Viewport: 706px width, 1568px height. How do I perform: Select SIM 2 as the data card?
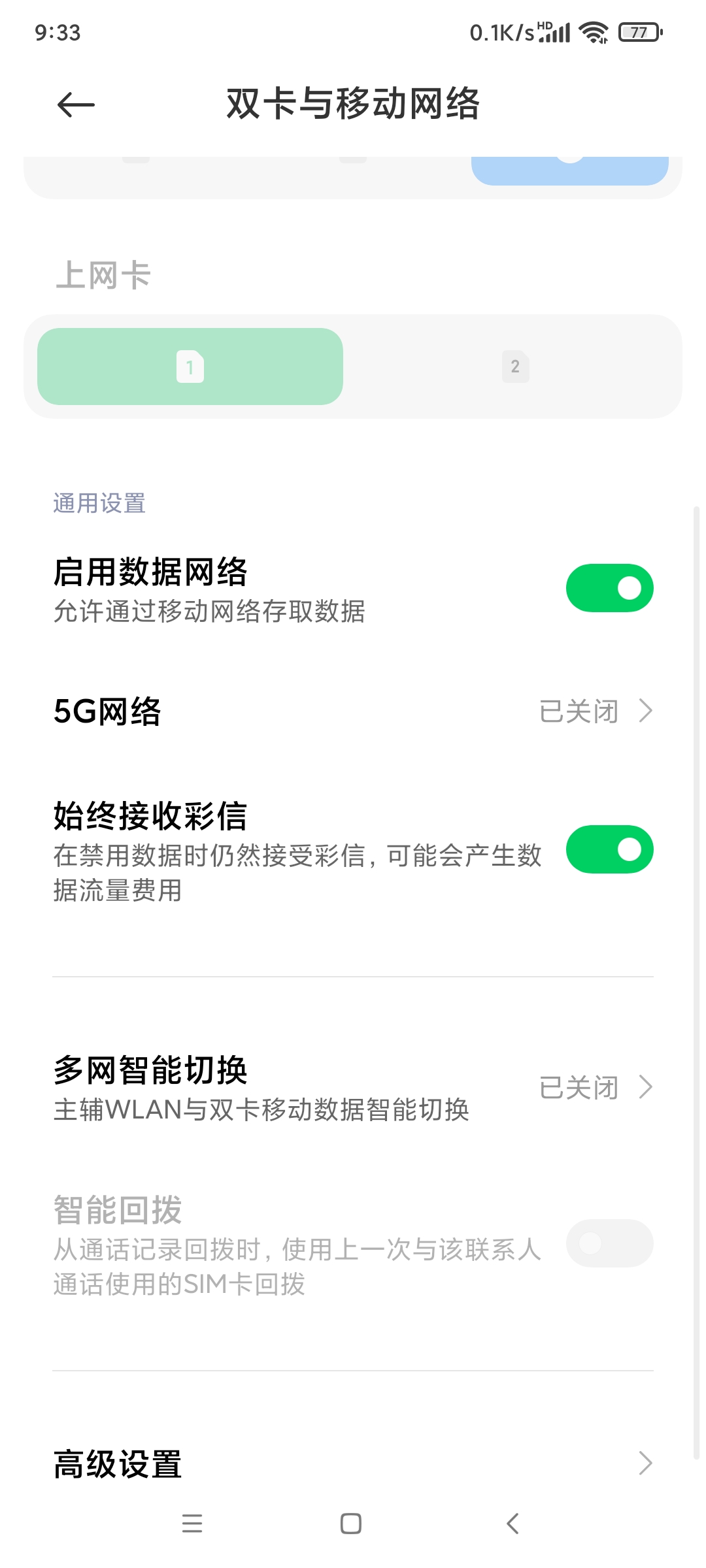point(515,367)
